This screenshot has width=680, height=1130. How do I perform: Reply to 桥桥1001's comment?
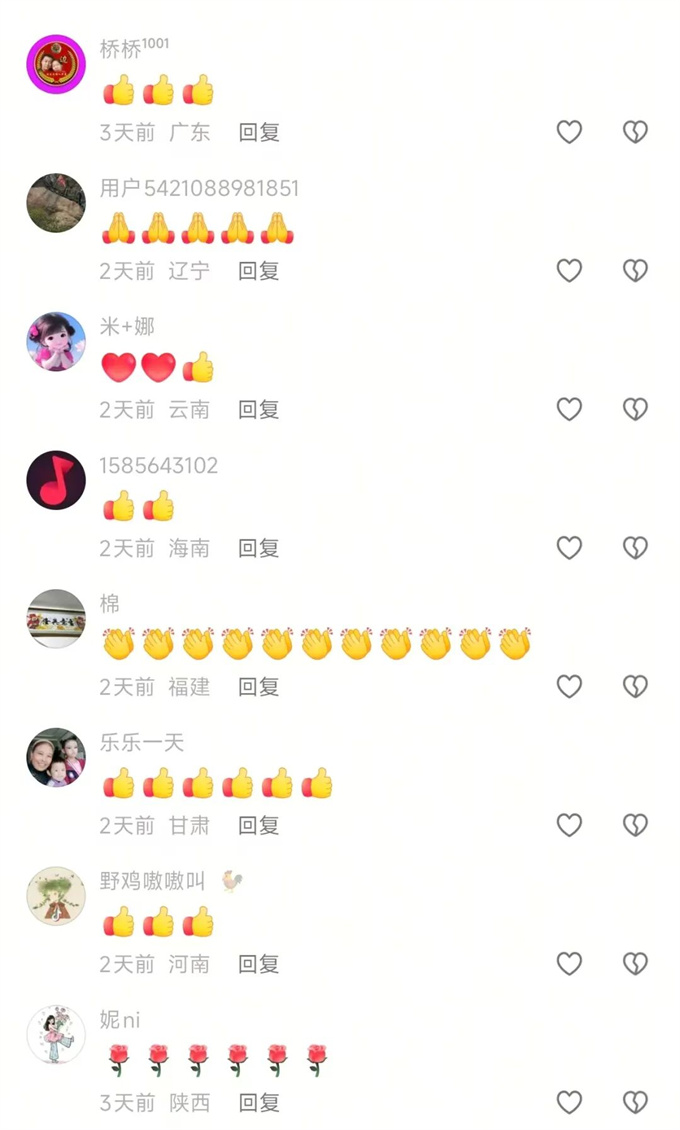(x=259, y=132)
